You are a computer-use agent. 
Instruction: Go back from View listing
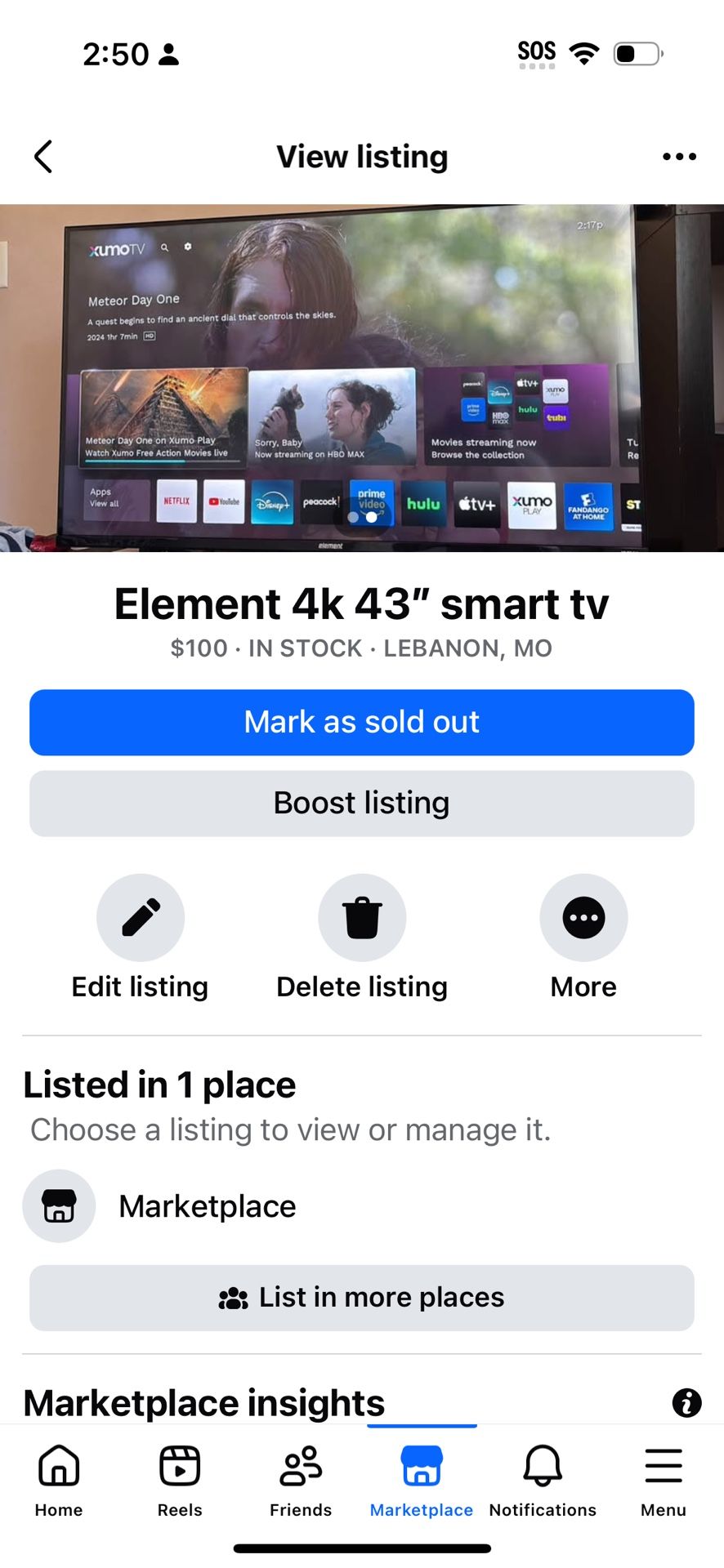point(43,156)
